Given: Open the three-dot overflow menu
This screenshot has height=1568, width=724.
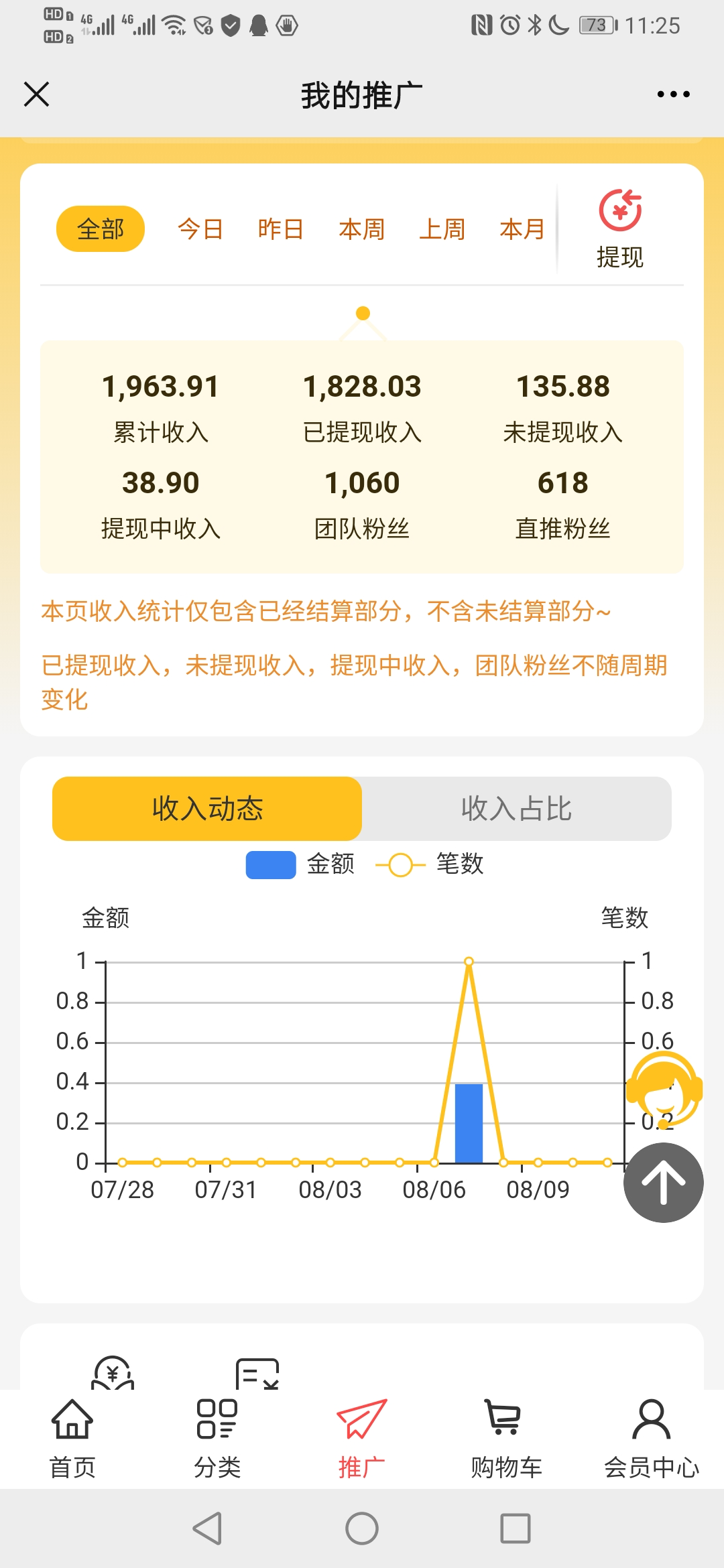Looking at the screenshot, I should pos(673,94).
